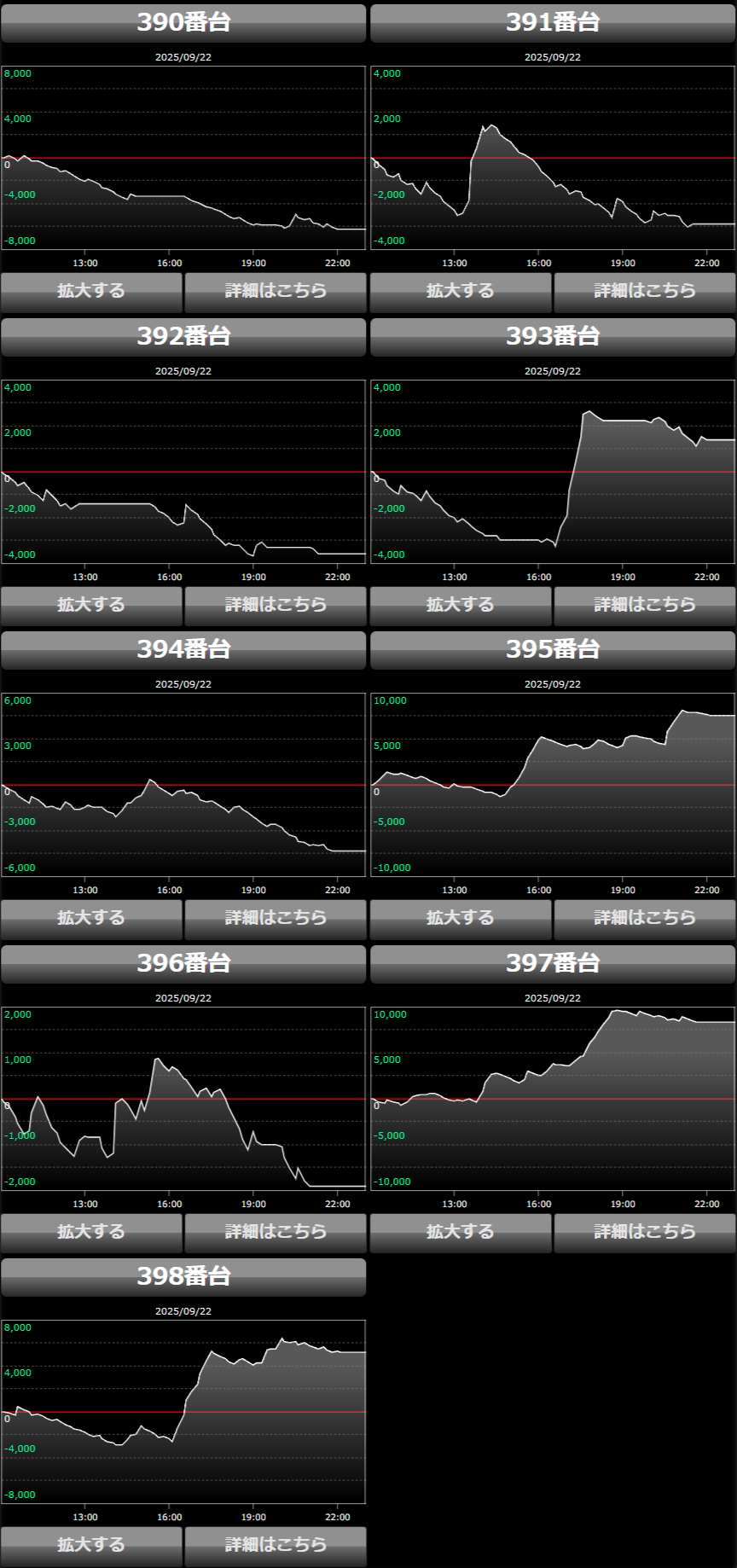Tap 拡大する under machine 393番台
This screenshot has width=737, height=1568.
point(461,606)
